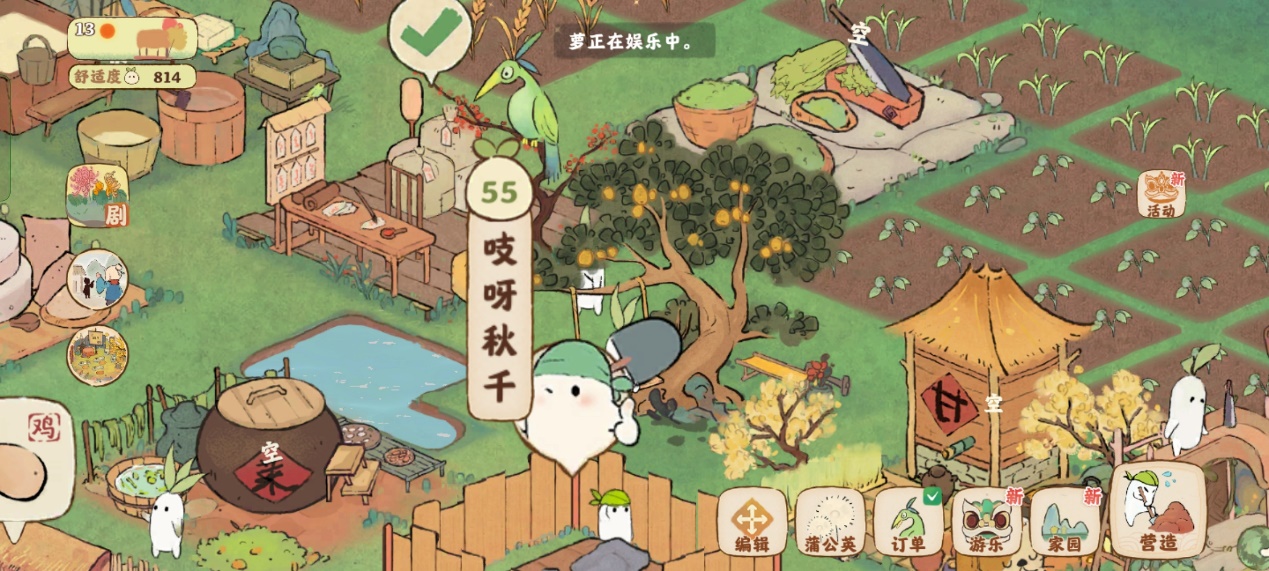Open the 剧 story icon
The width and height of the screenshot is (1269, 571).
[98, 194]
